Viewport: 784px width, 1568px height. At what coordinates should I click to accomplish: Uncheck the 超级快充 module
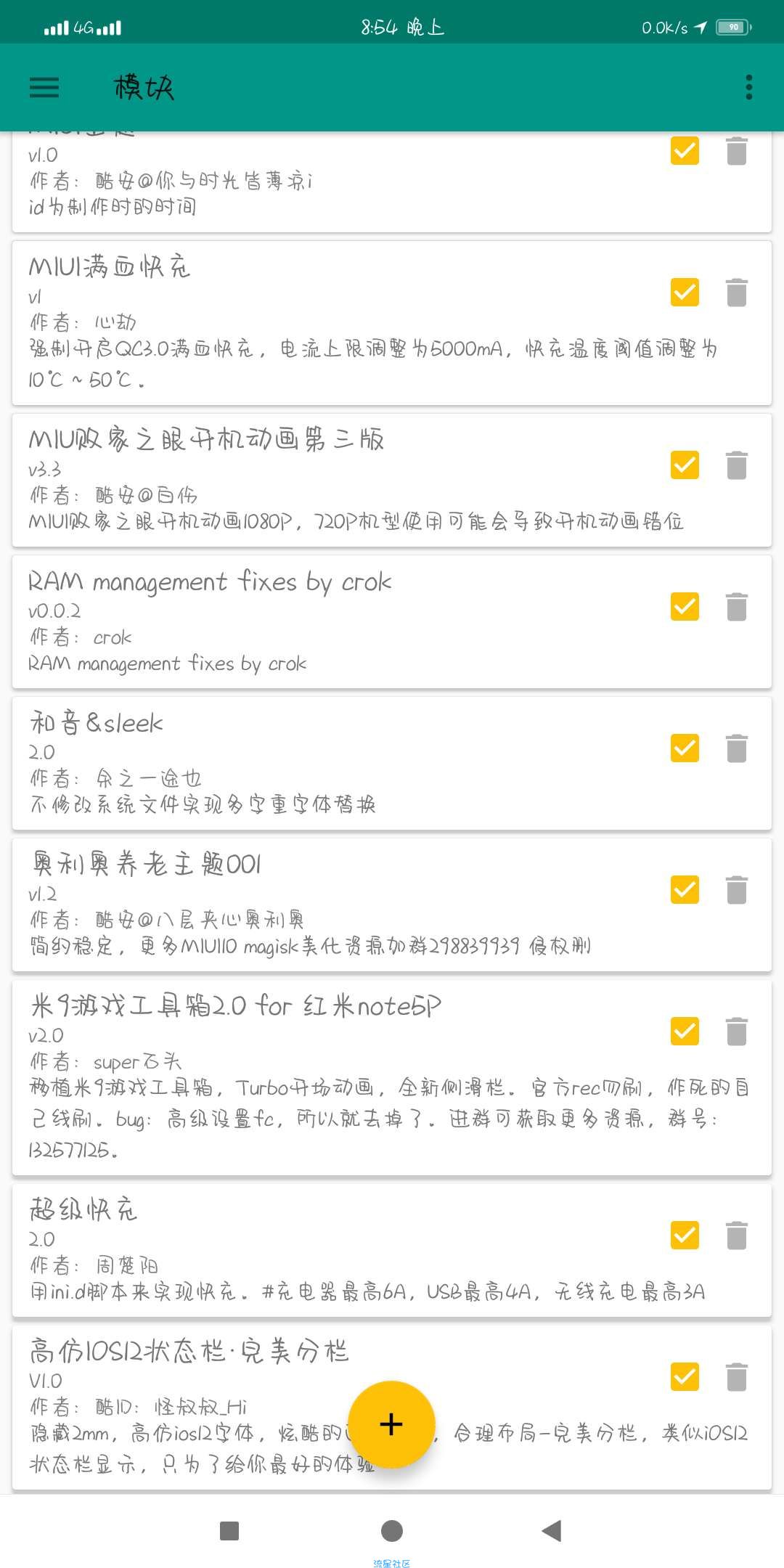tap(685, 1235)
